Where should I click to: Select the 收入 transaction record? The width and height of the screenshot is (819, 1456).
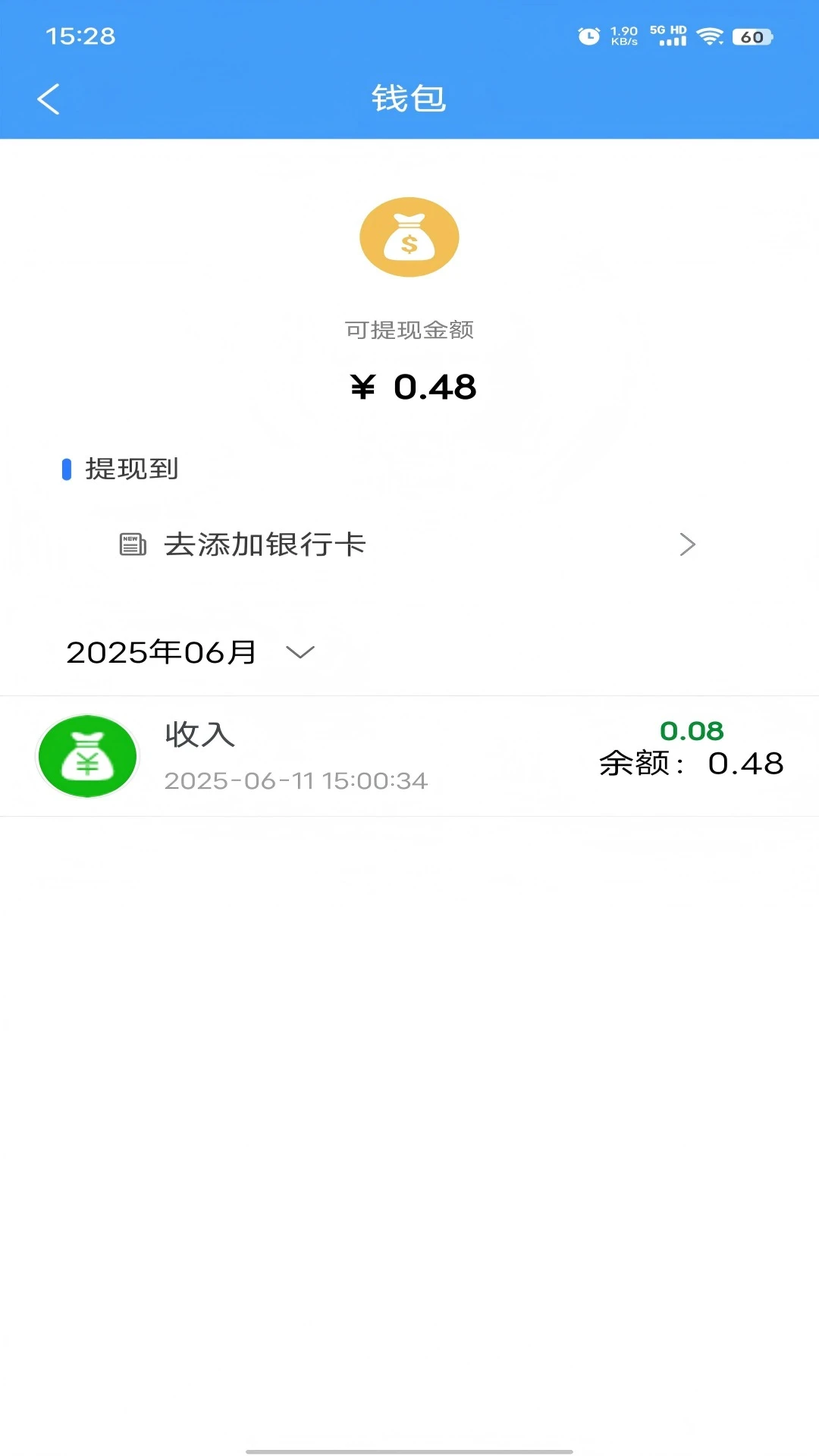199,734
